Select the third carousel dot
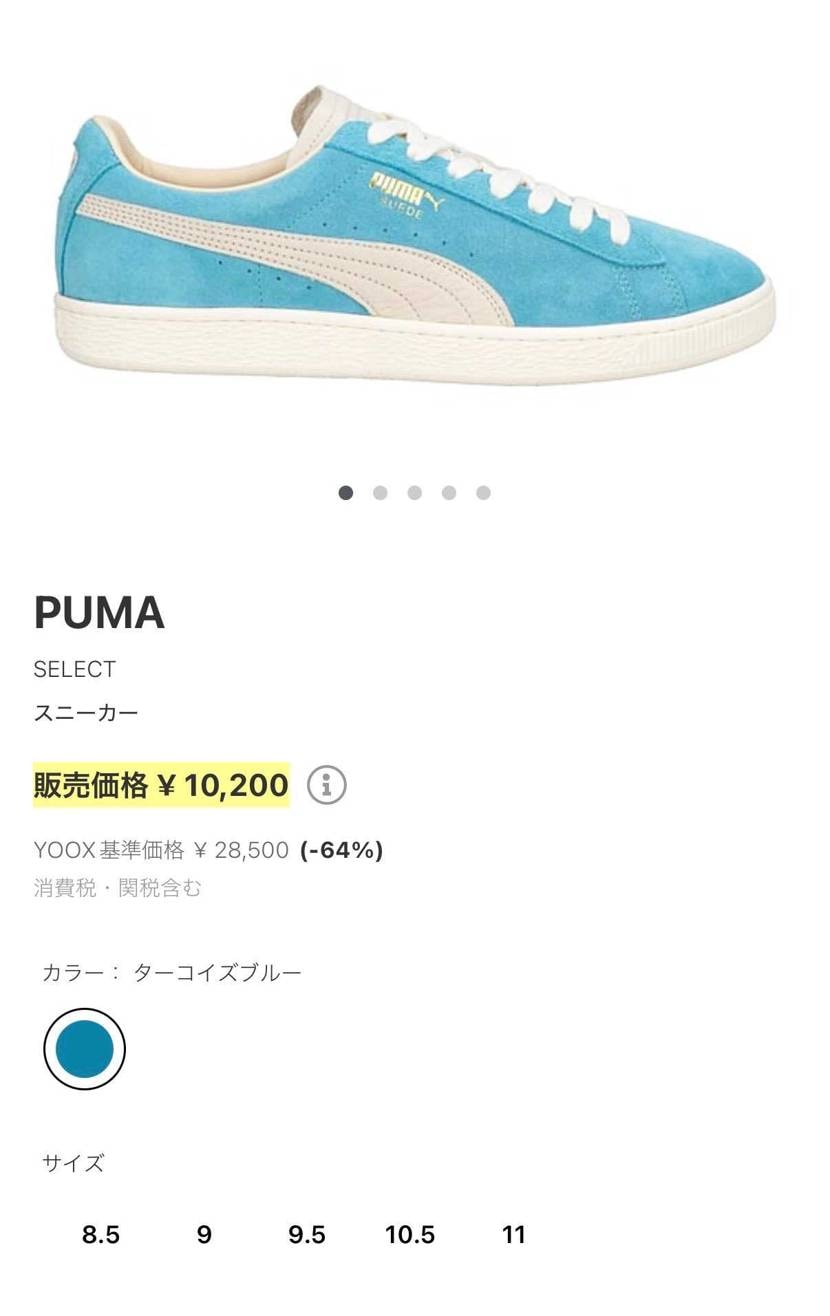This screenshot has width=830, height=1316. [415, 492]
